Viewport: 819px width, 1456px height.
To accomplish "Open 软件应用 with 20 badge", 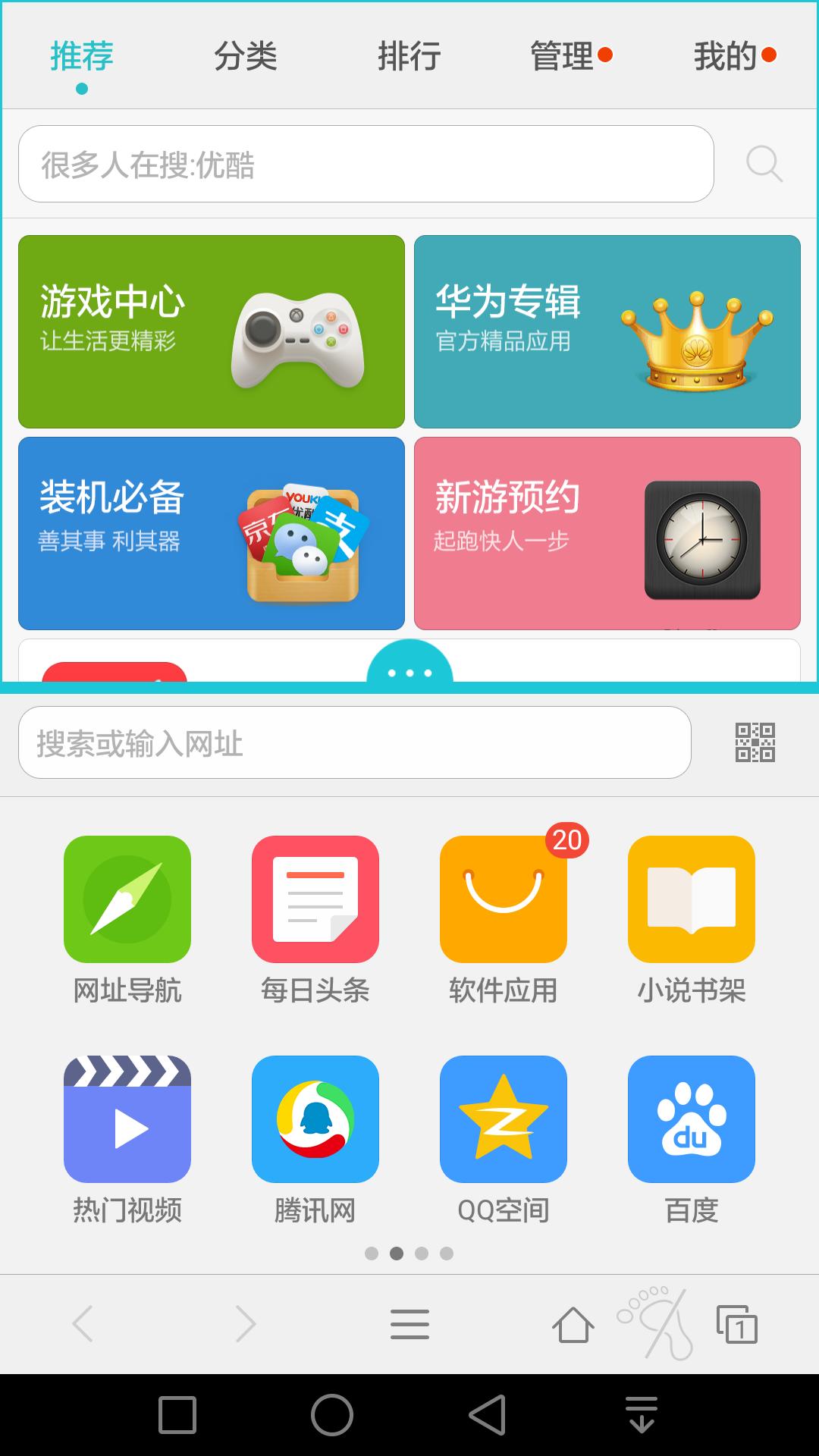I will pyautogui.click(x=503, y=920).
